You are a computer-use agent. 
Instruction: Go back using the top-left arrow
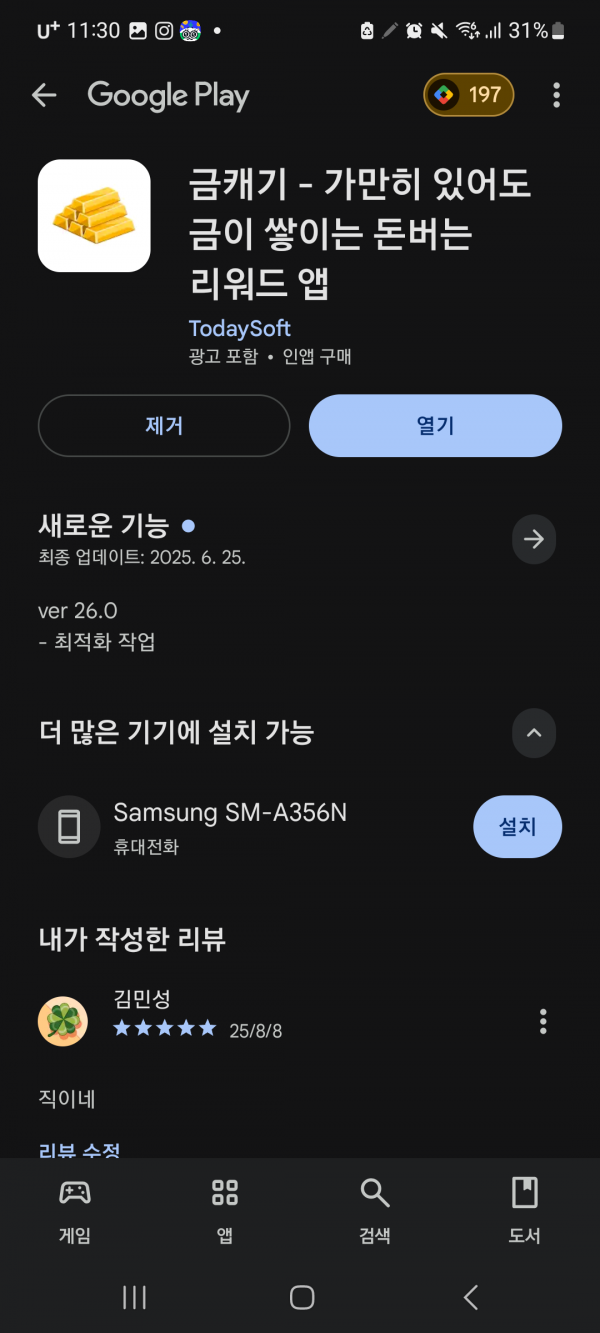(x=44, y=95)
